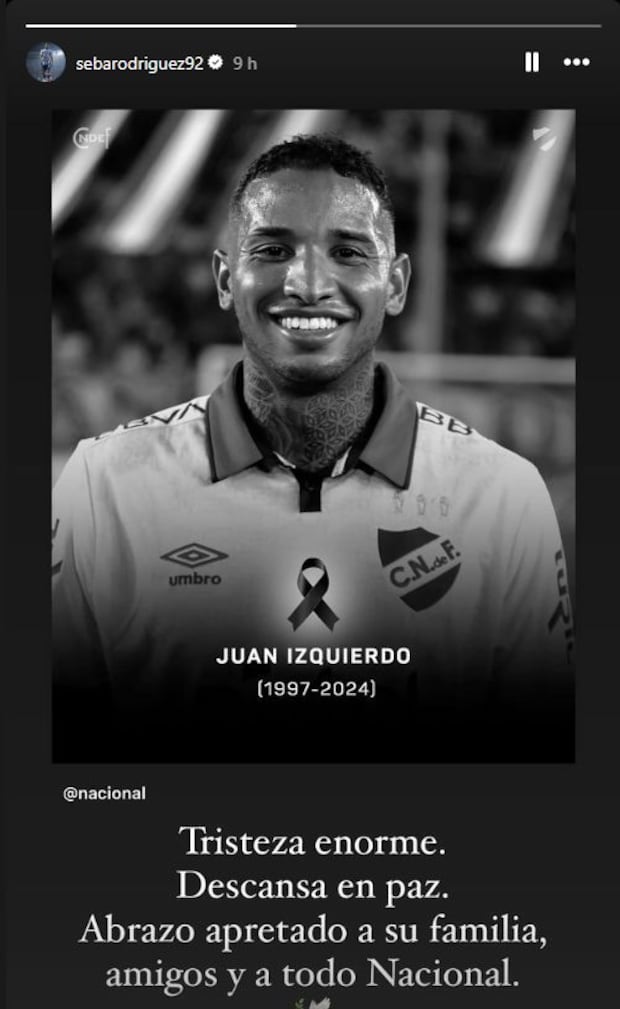The width and height of the screenshot is (620, 1009).
Task: Open the @nacional mention
Action: click(x=104, y=793)
